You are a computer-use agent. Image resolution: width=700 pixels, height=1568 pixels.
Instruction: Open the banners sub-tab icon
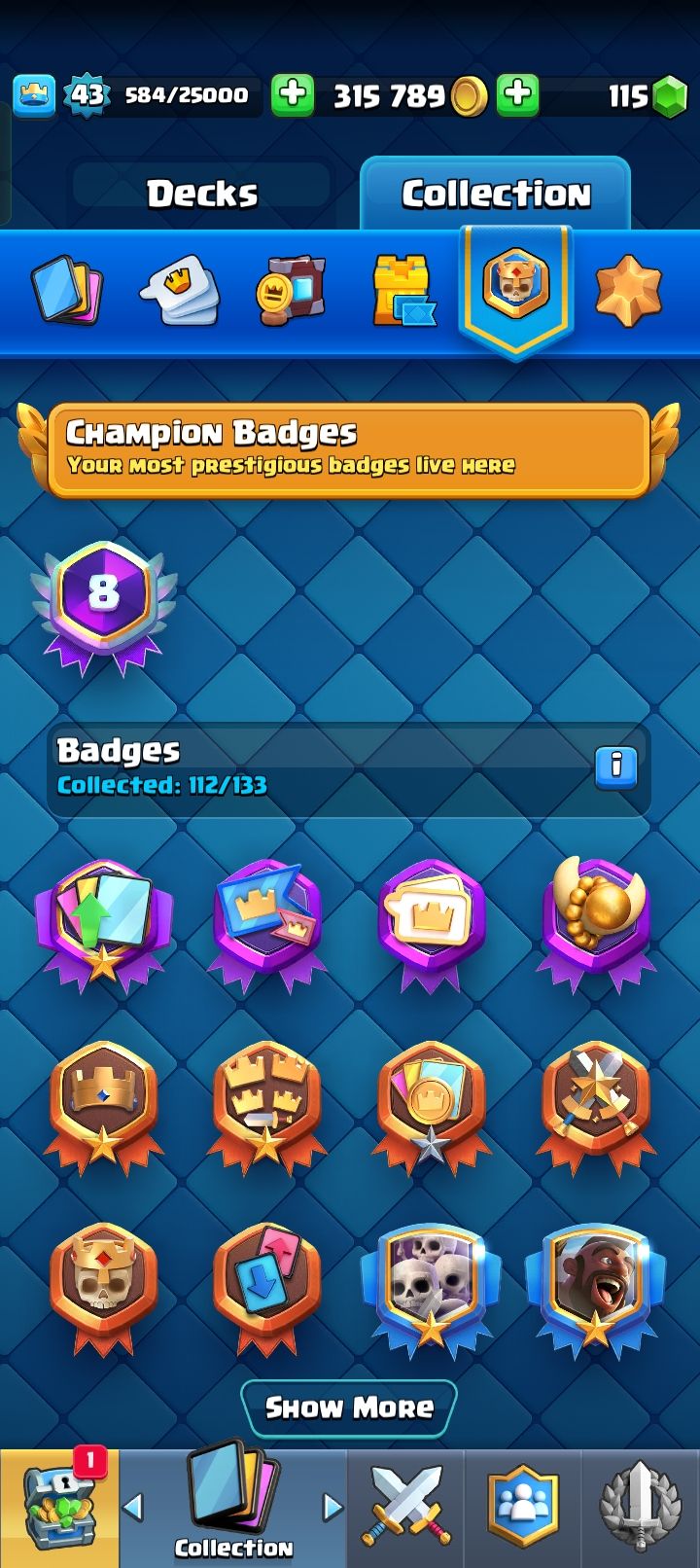(290, 289)
